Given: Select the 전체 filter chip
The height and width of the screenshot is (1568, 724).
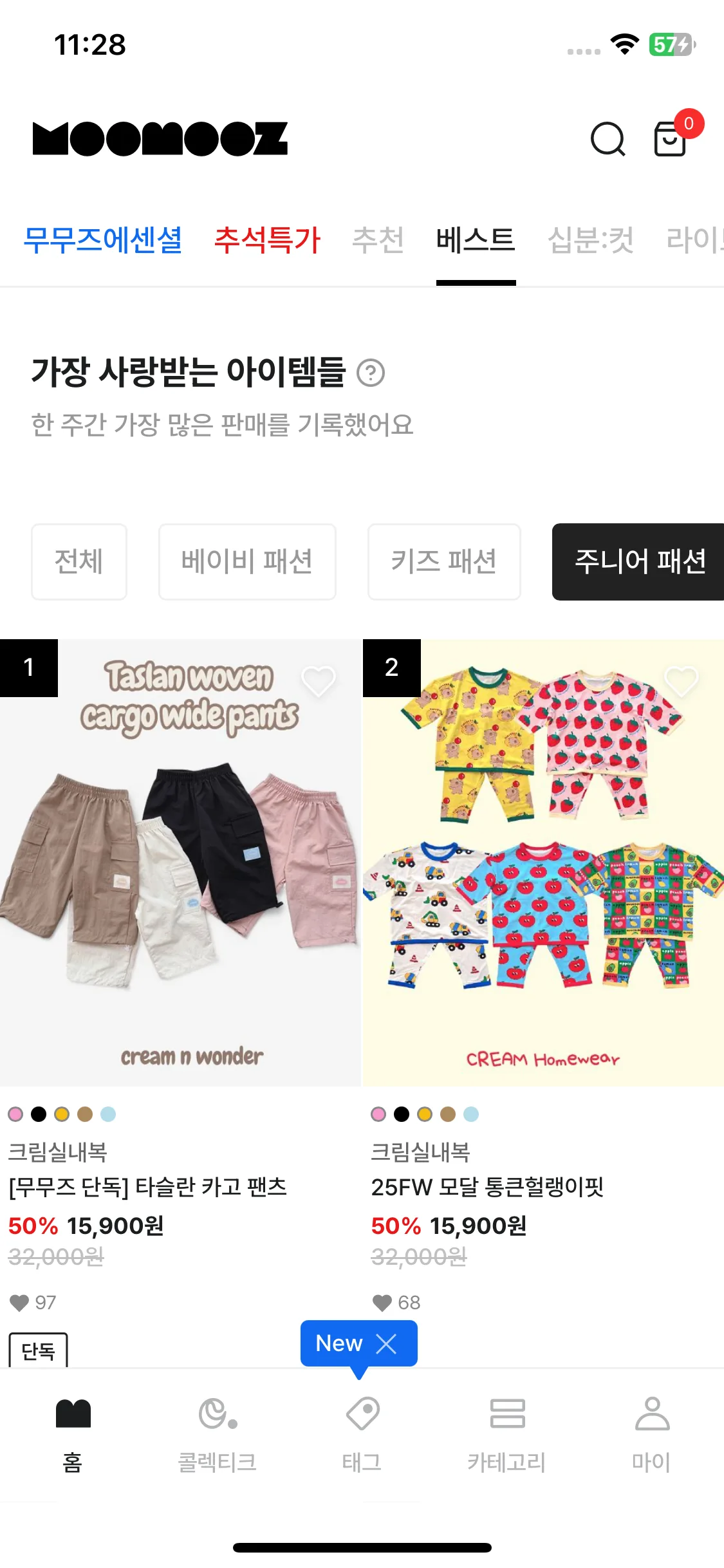Looking at the screenshot, I should 79,561.
